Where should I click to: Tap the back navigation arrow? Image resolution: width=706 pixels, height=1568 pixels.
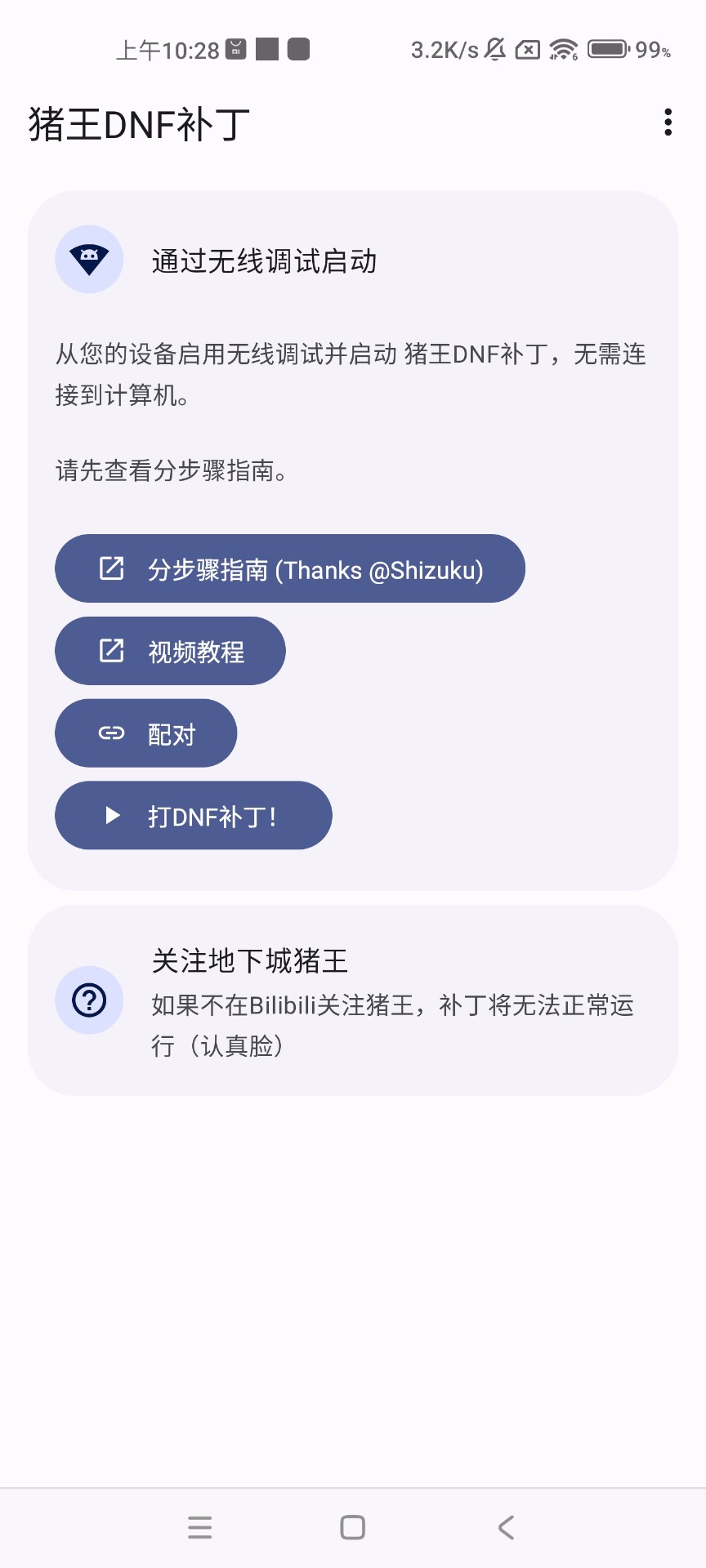[x=505, y=1527]
